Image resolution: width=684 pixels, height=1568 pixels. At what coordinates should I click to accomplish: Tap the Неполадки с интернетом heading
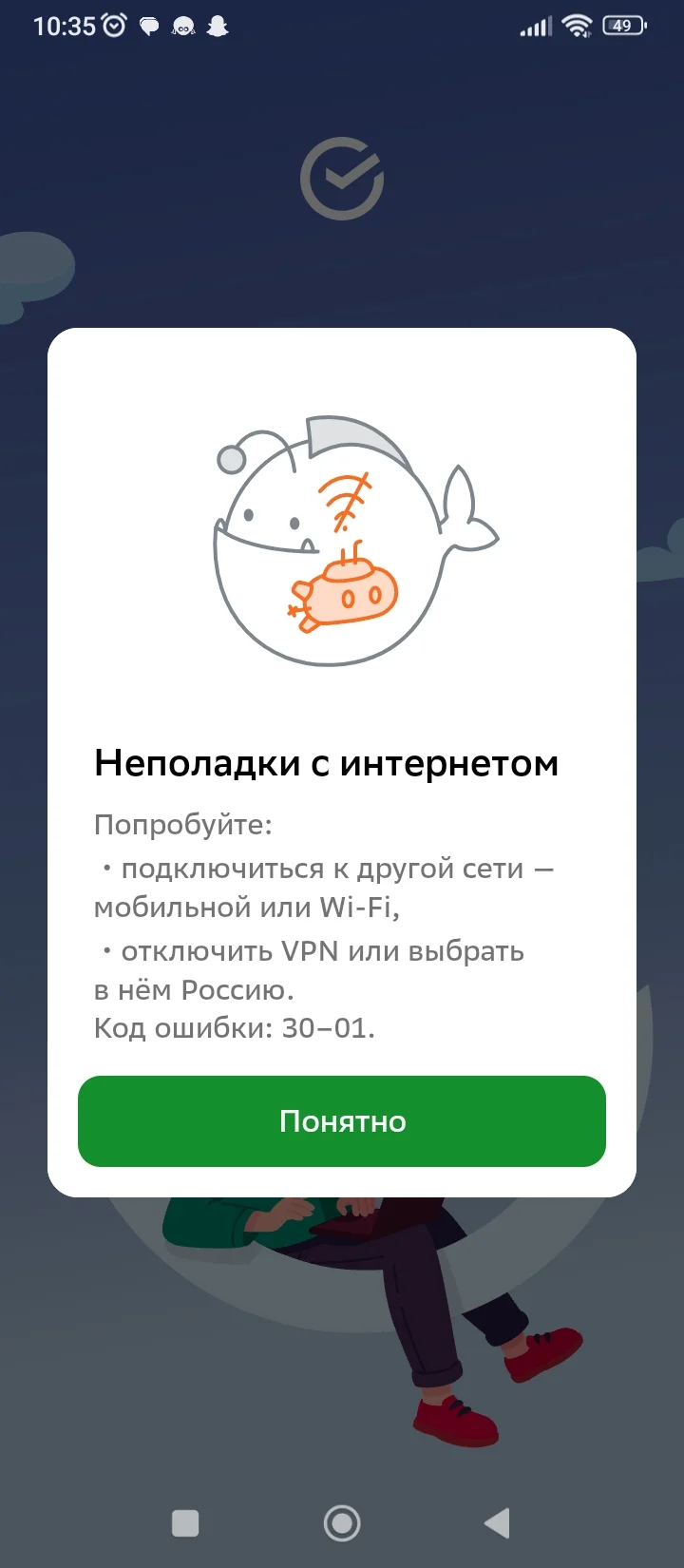pyautogui.click(x=326, y=762)
